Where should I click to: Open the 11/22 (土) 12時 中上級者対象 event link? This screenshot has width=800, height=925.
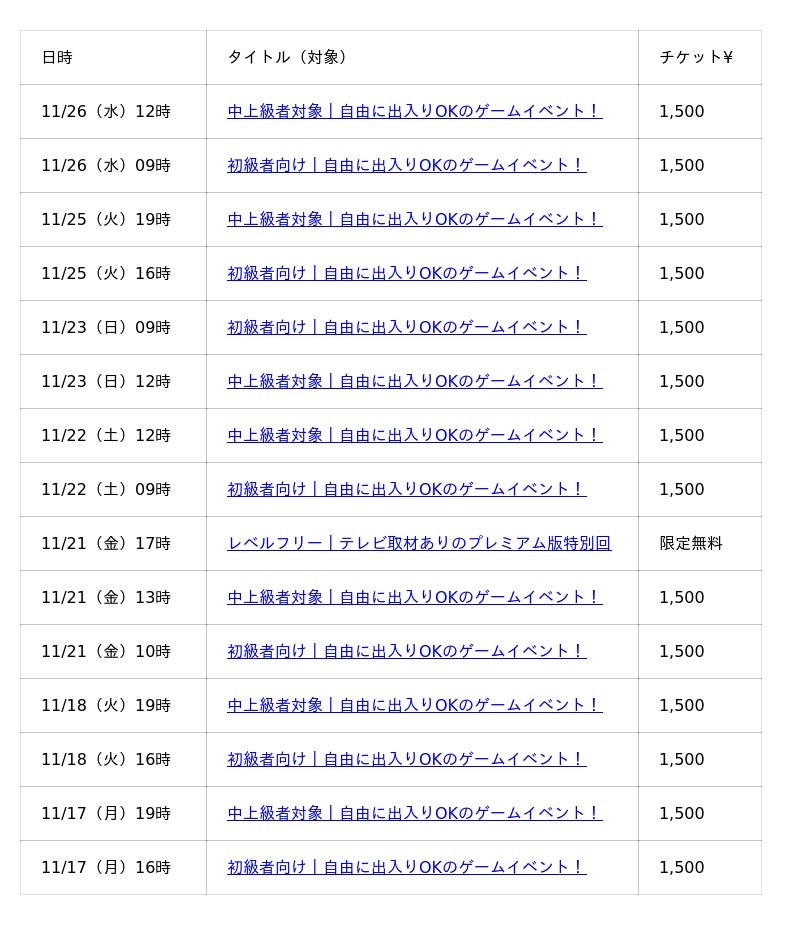click(x=414, y=435)
